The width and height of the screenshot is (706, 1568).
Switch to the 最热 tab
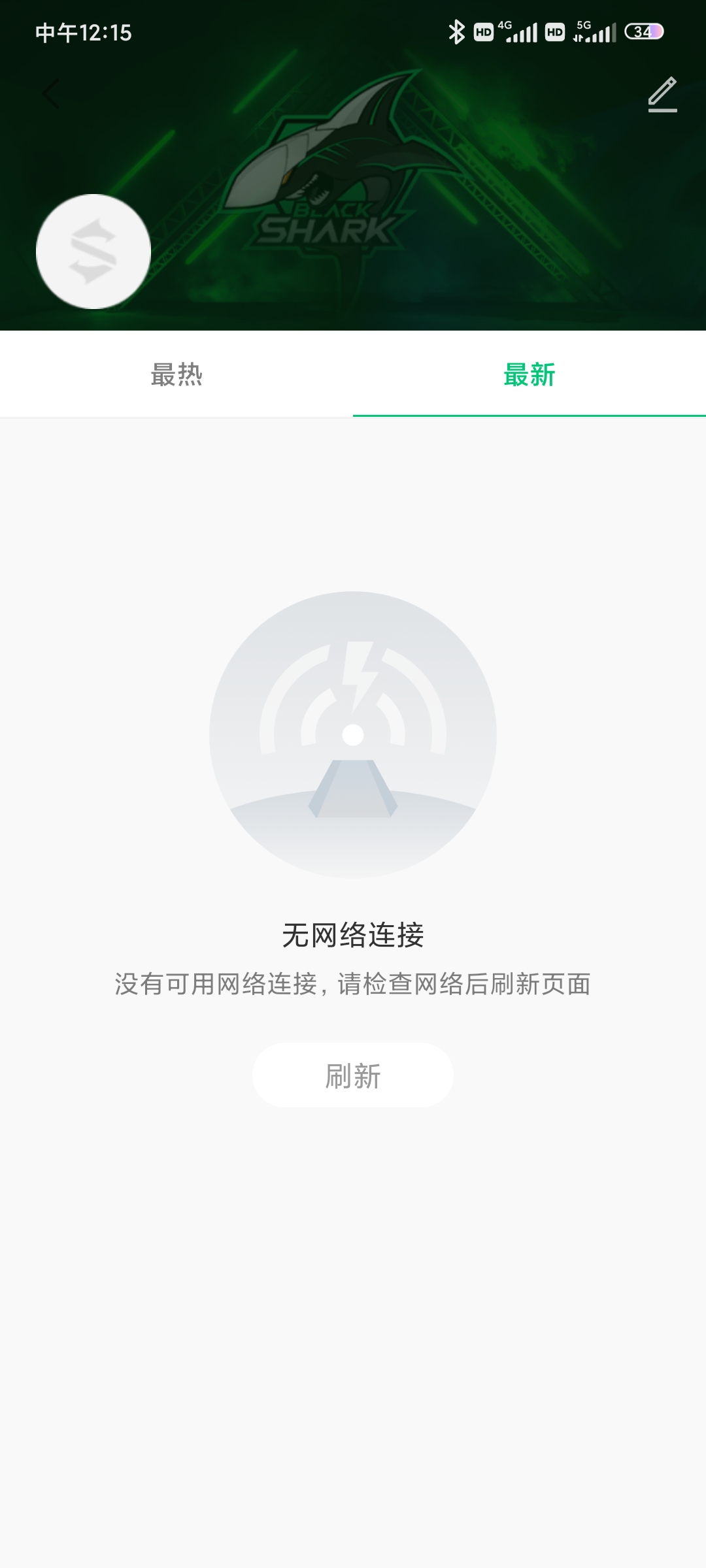pos(176,374)
